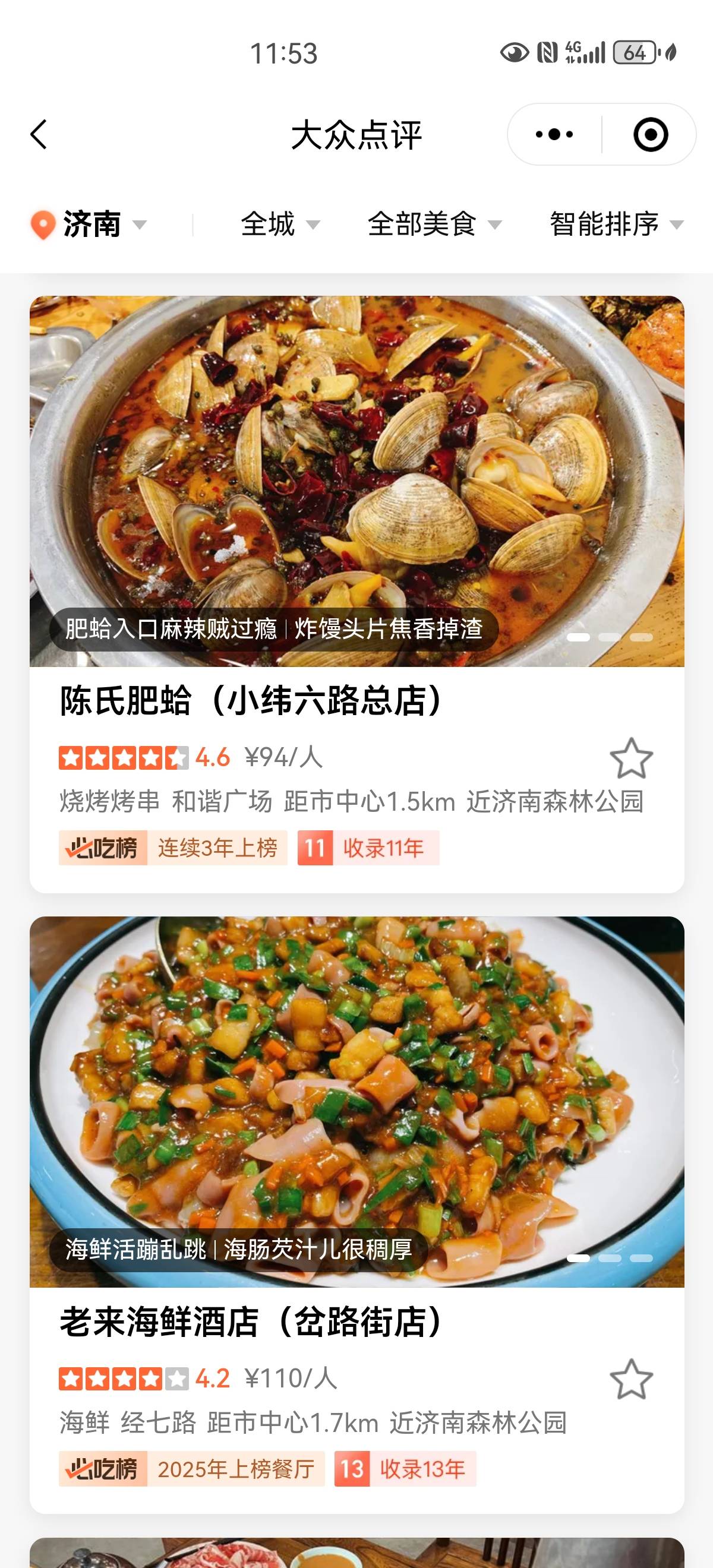Click the back arrow at top left
The width and height of the screenshot is (713, 1568).
click(39, 135)
